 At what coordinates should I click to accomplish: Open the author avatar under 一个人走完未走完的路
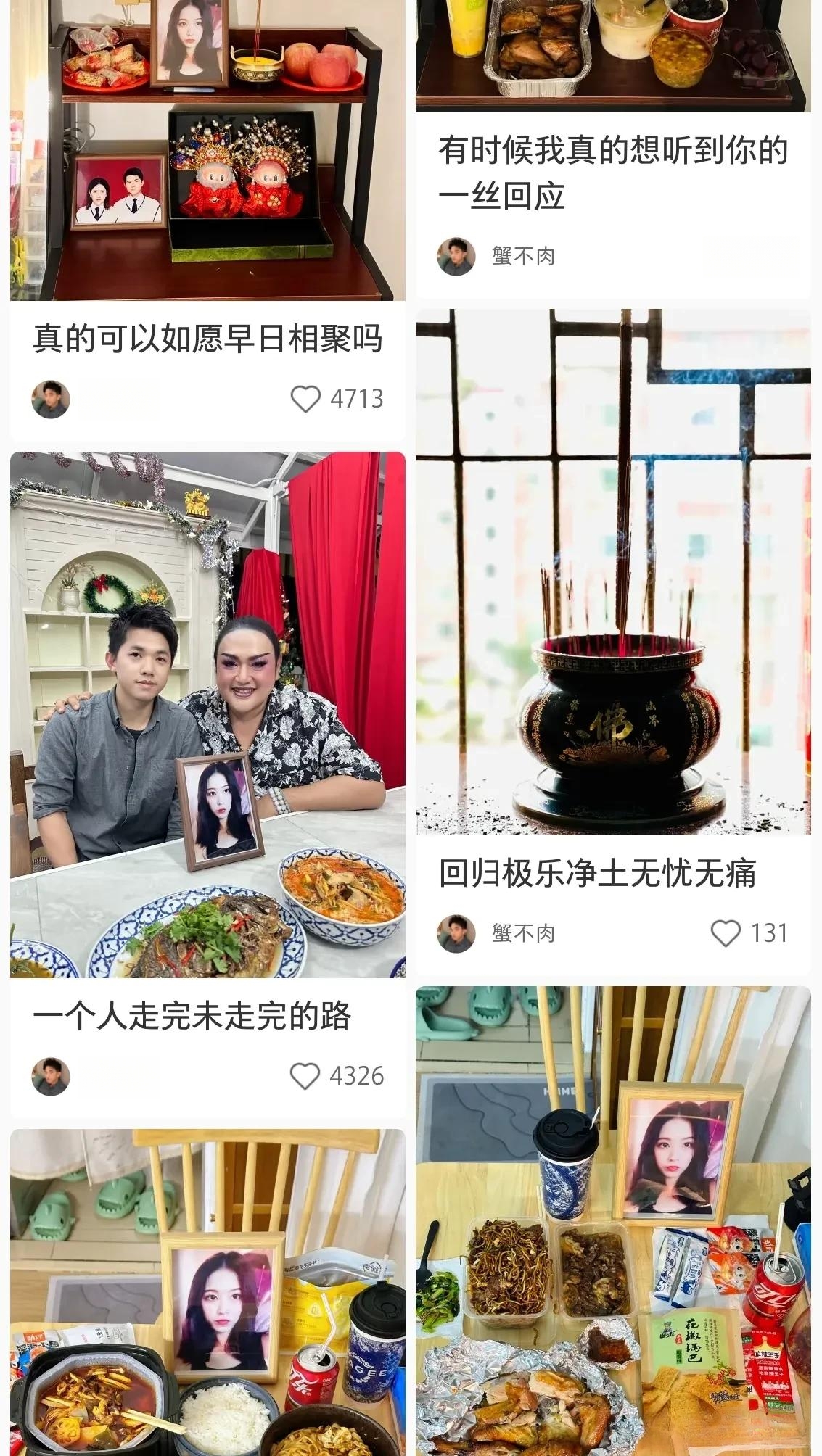point(51,1076)
